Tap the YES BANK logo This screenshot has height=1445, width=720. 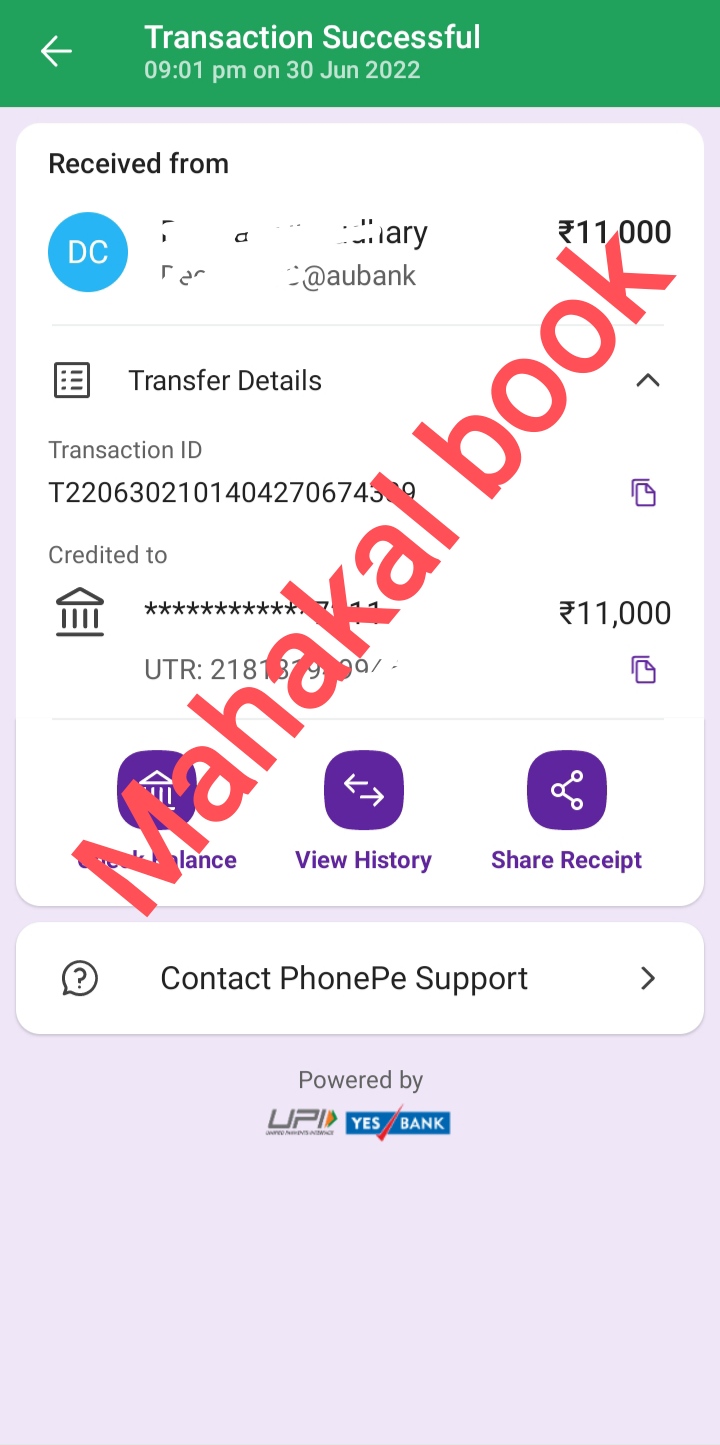click(x=398, y=1122)
